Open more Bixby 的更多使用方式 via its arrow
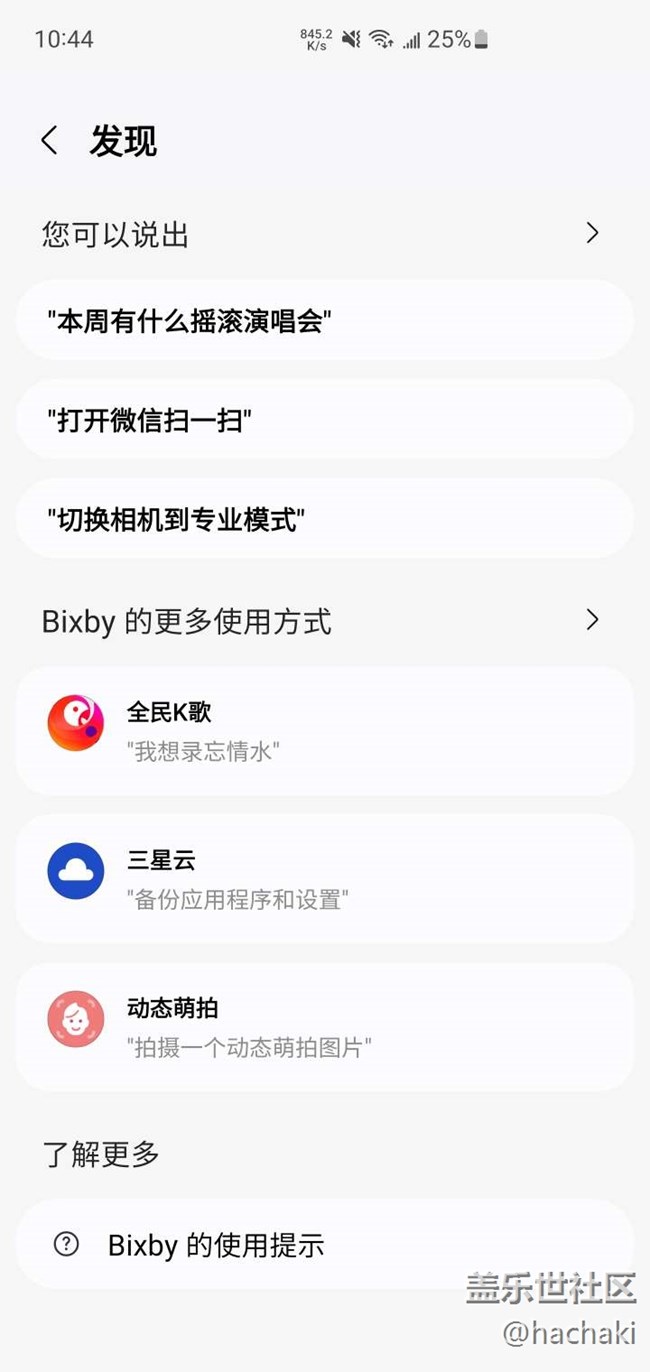This screenshot has width=650, height=1372. (592, 620)
